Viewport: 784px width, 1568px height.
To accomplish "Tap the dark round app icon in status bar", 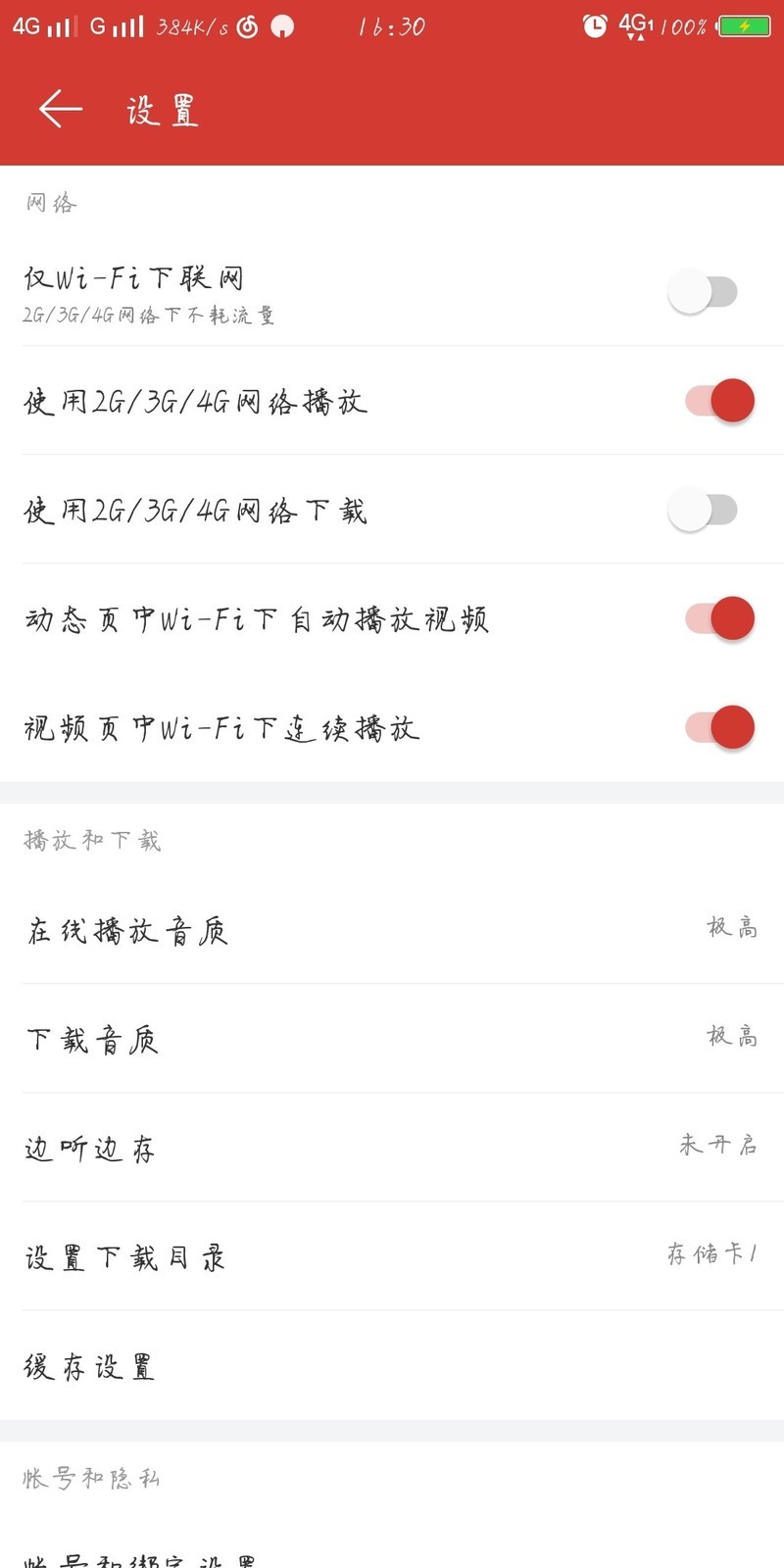I will (x=283, y=26).
